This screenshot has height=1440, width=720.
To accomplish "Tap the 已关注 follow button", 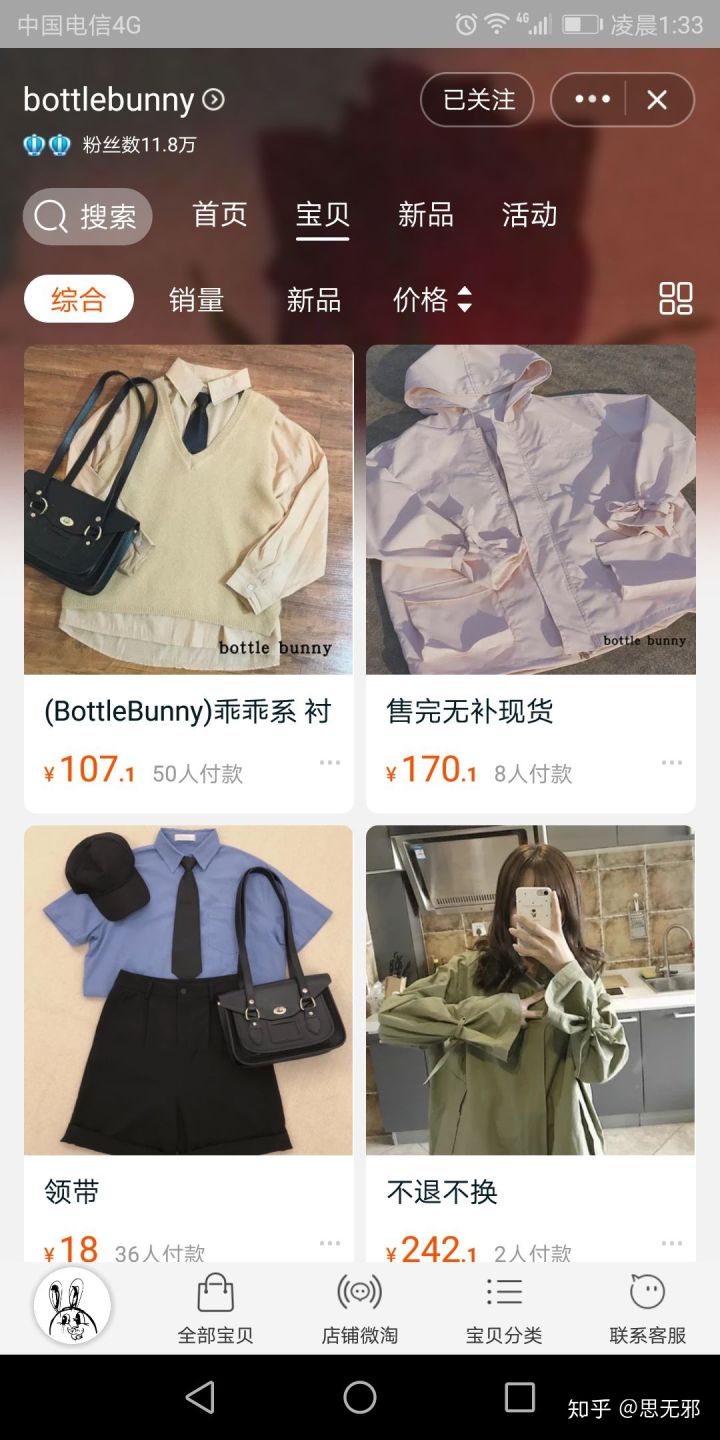I will (x=477, y=100).
